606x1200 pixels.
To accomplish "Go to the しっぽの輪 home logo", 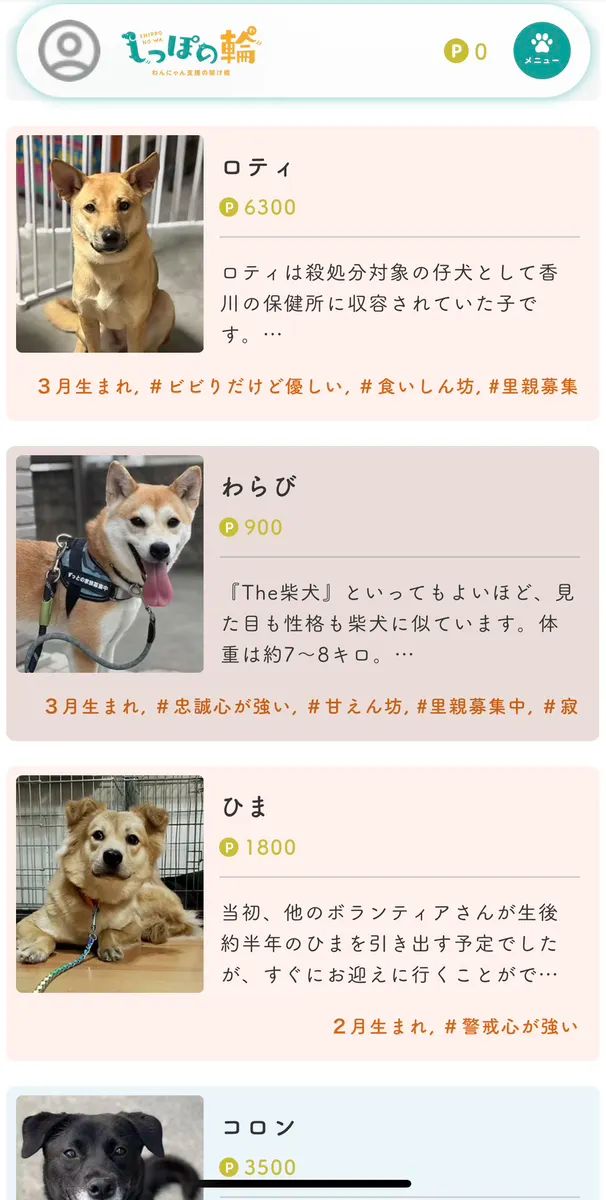I will (189, 50).
